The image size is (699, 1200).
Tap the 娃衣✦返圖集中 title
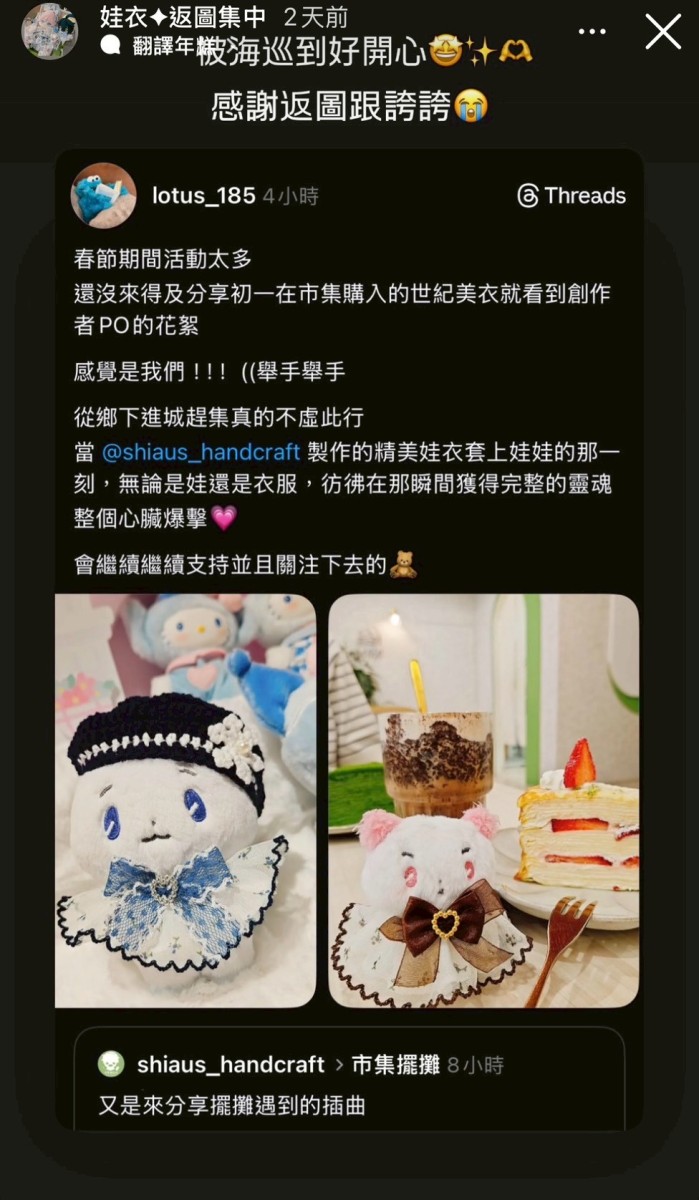click(183, 17)
